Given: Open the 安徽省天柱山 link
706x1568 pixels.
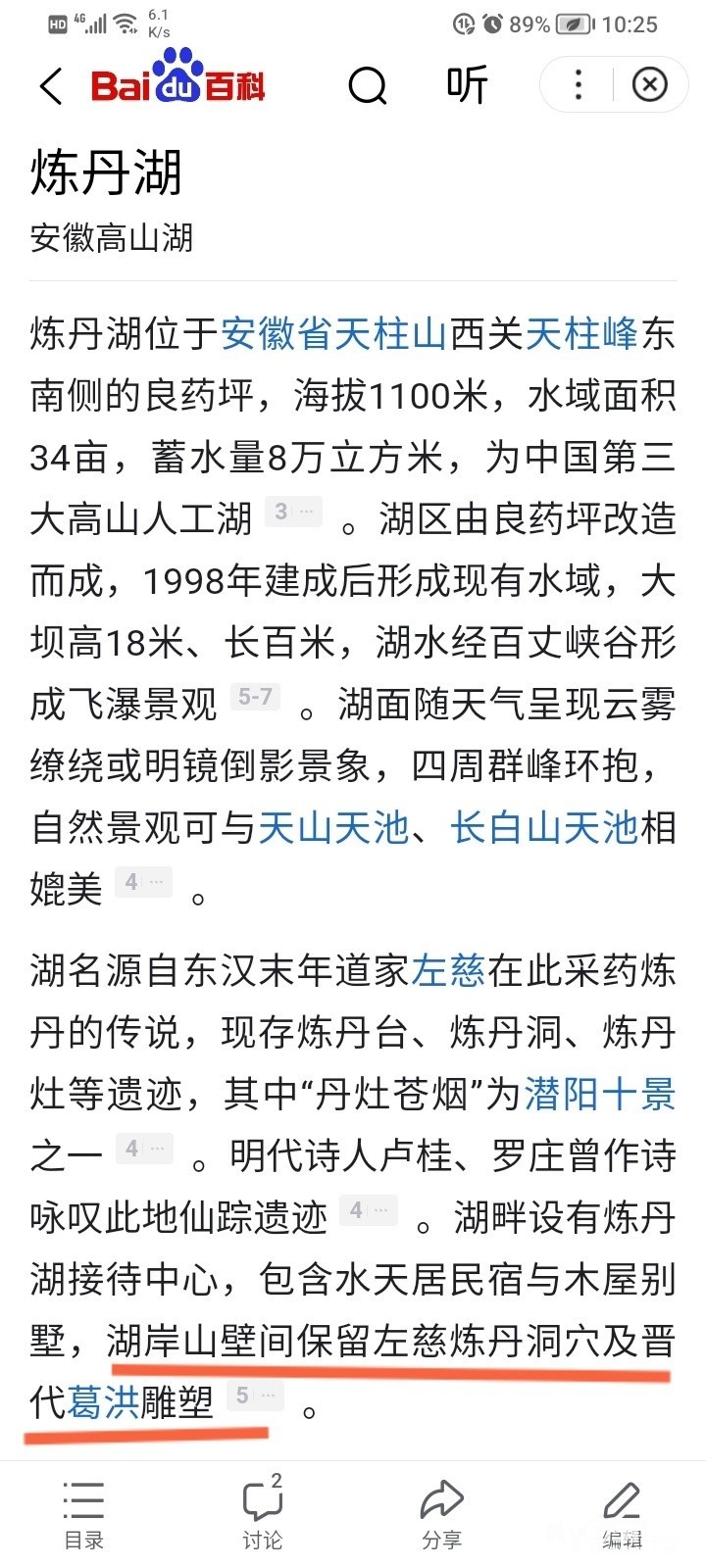Looking at the screenshot, I should [334, 334].
